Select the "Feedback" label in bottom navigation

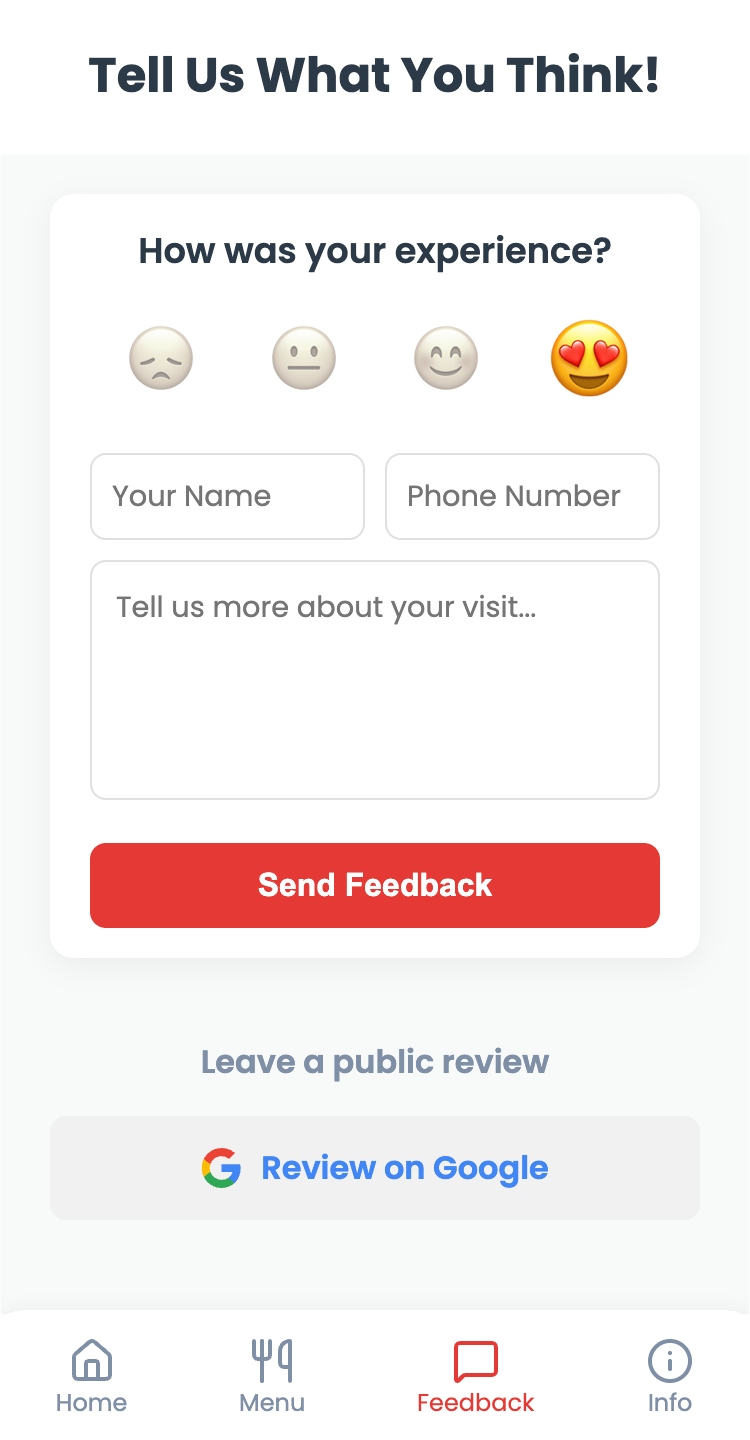click(476, 1401)
